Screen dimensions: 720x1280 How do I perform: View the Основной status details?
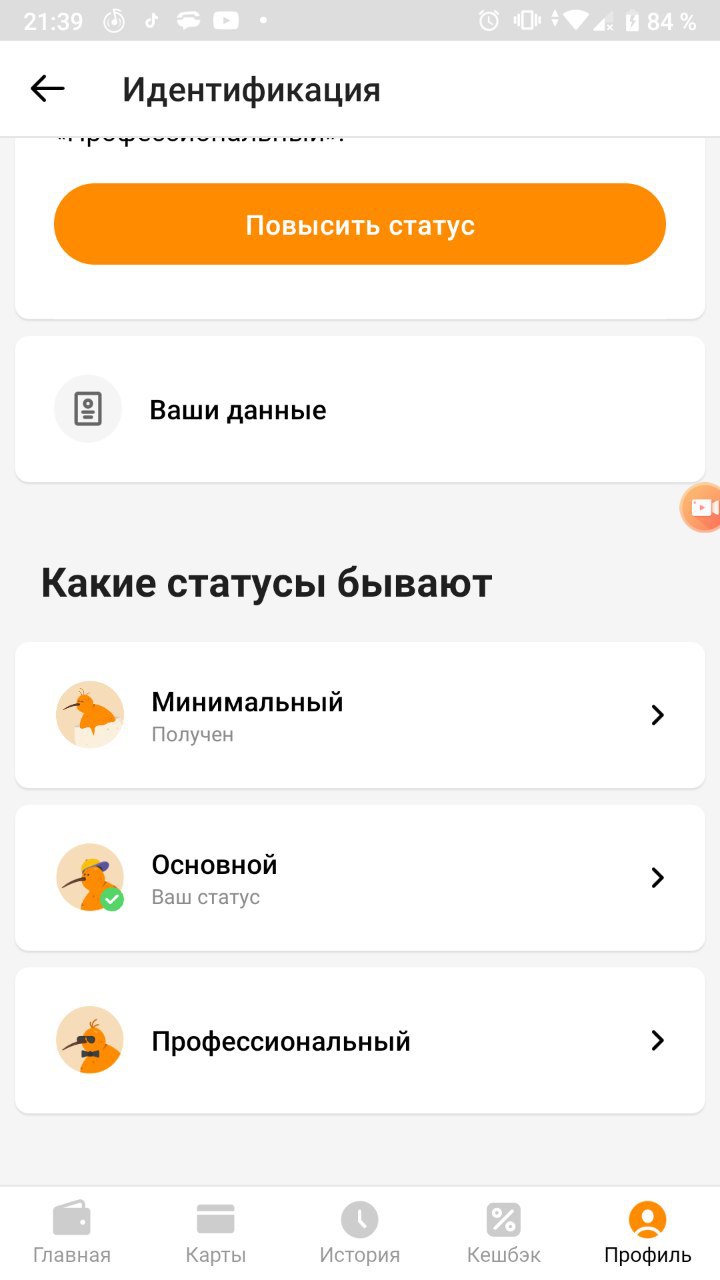click(360, 878)
